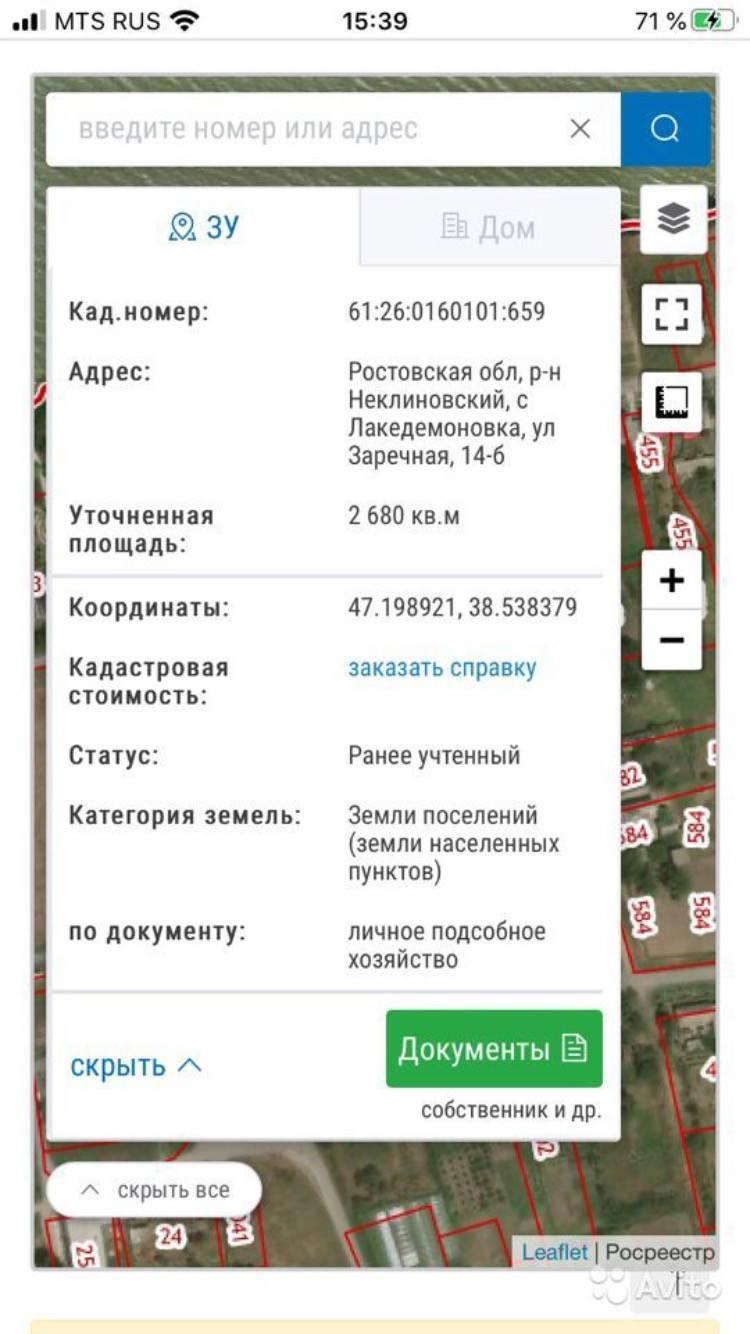Open the ruler measurement tool
Viewport: 750px width, 1334px height.
672,401
